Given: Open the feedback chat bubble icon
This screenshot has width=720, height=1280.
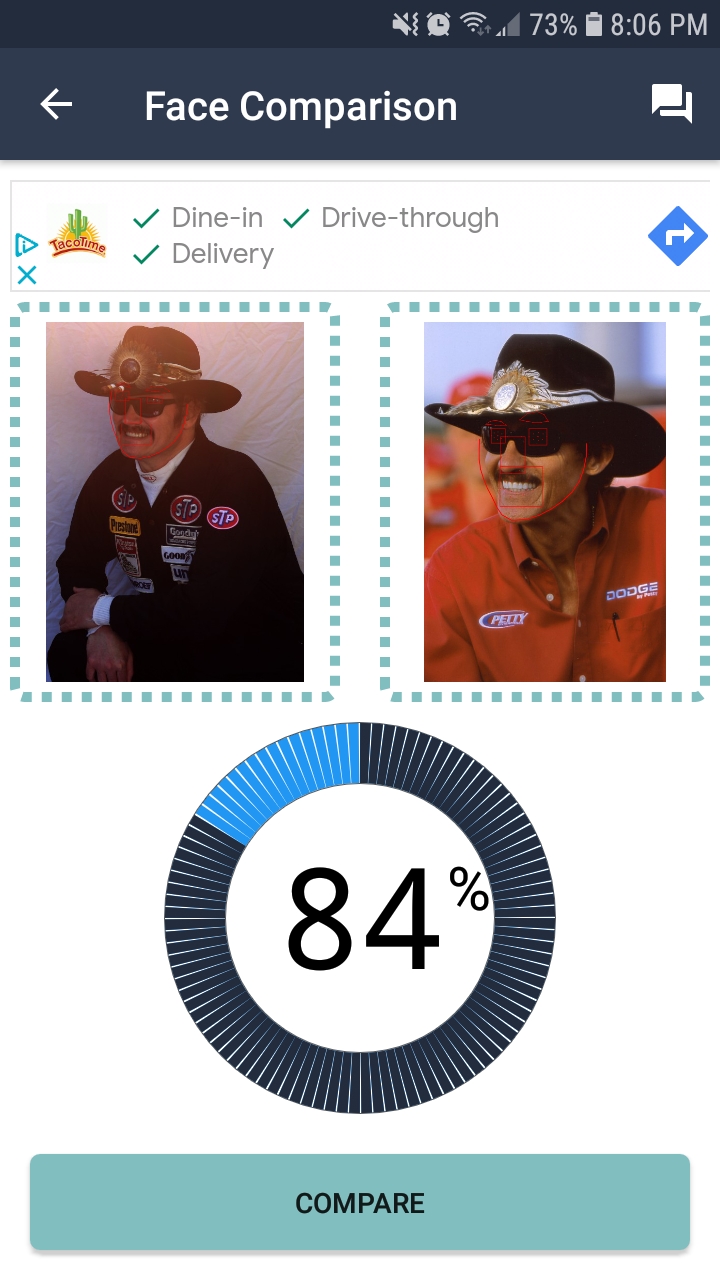Looking at the screenshot, I should (x=672, y=104).
